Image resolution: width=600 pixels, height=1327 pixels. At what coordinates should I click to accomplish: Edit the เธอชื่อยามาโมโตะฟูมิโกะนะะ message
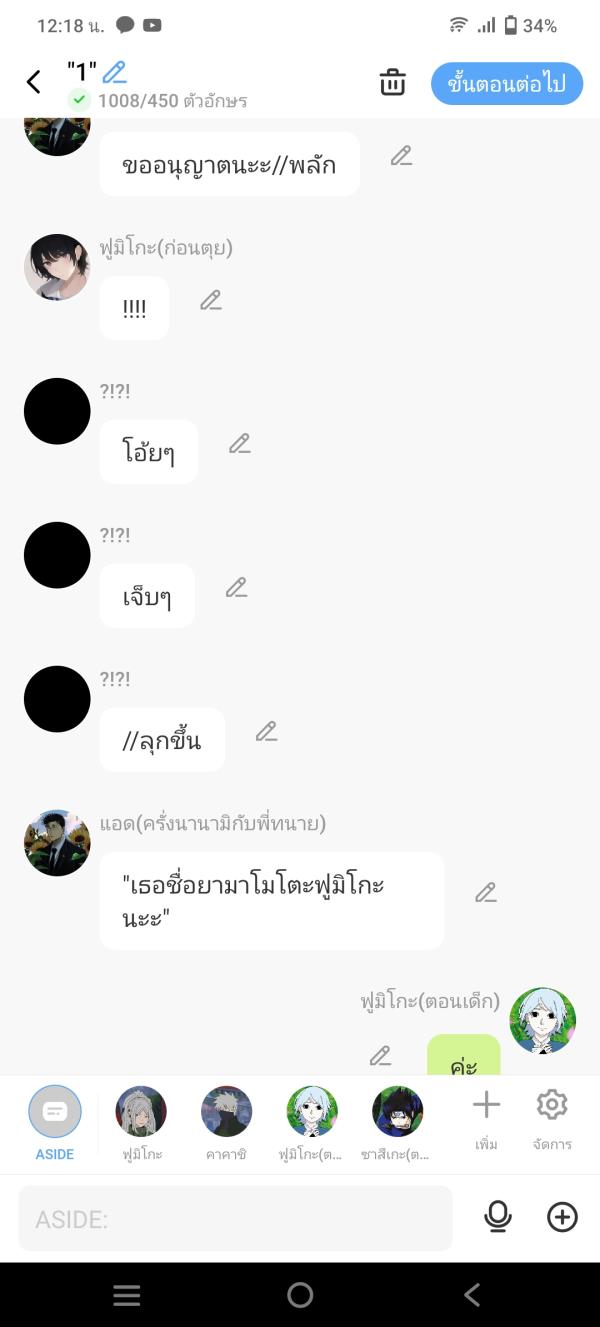coord(486,893)
